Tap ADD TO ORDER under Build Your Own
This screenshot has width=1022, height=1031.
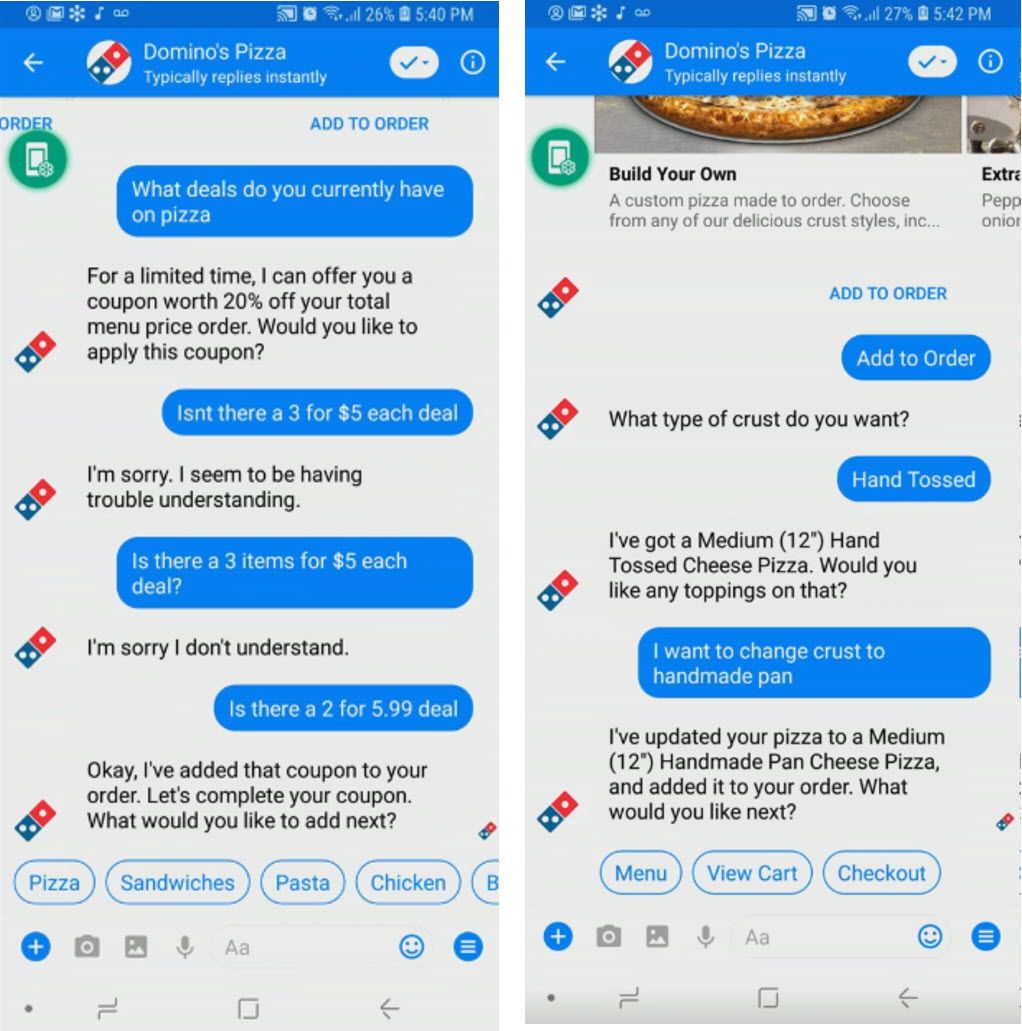[x=887, y=293]
